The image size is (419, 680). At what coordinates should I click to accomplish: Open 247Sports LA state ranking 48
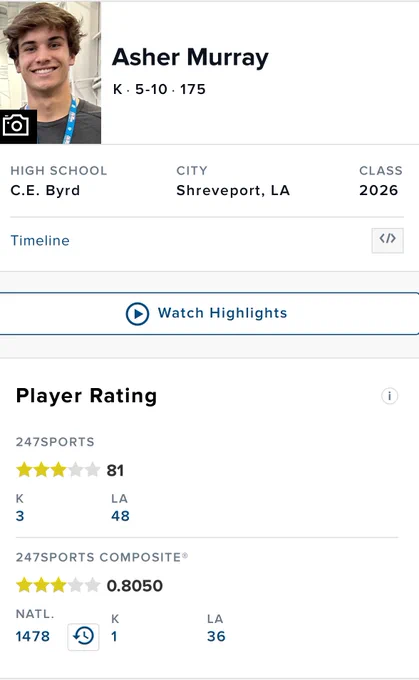click(x=120, y=516)
